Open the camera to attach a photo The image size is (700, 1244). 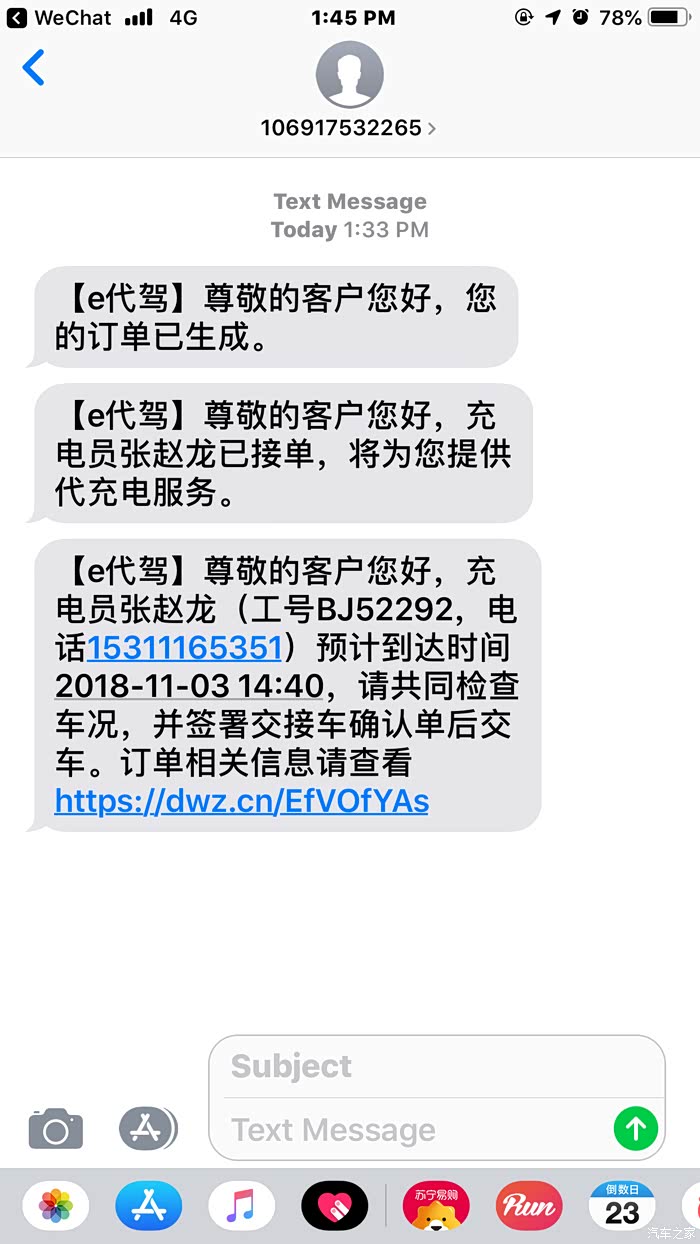click(55, 1129)
